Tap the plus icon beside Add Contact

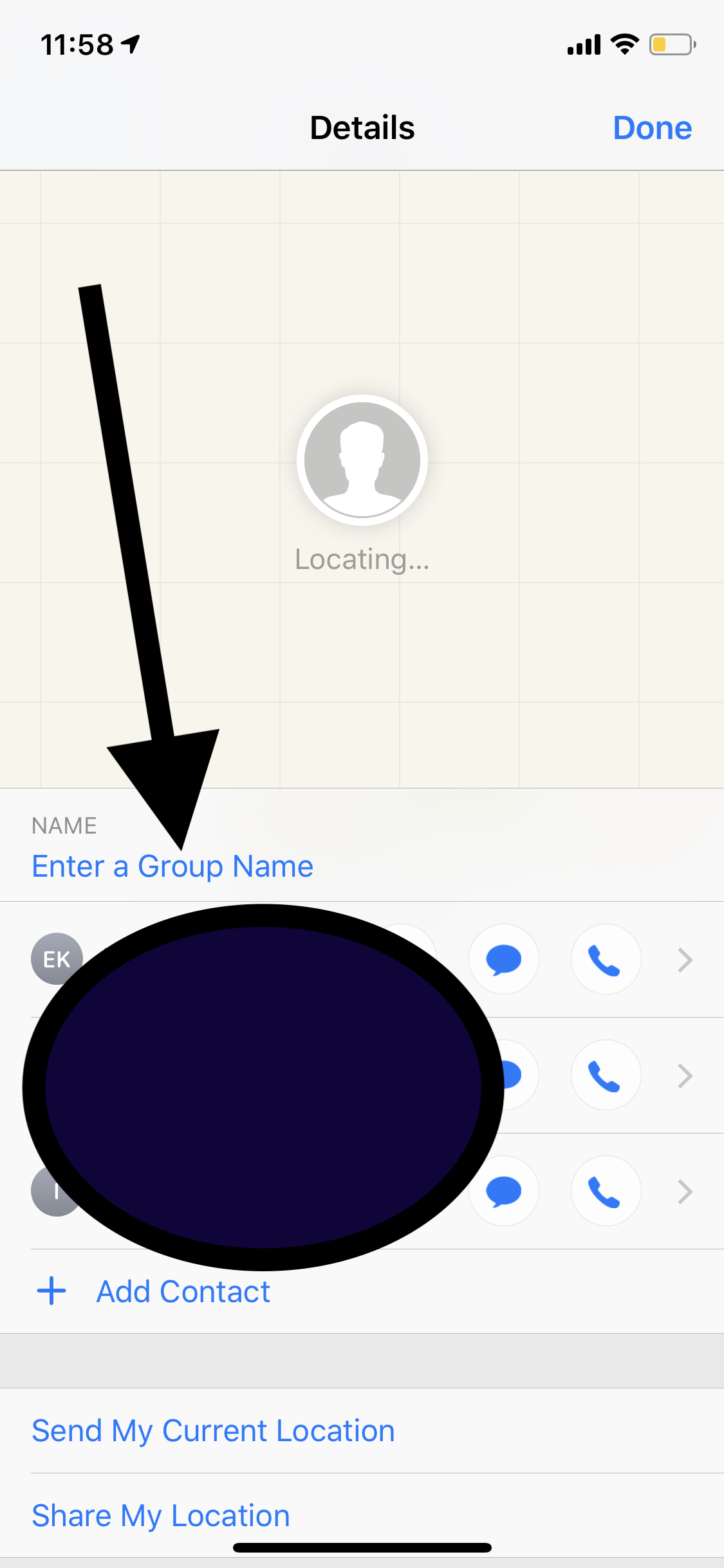51,1291
